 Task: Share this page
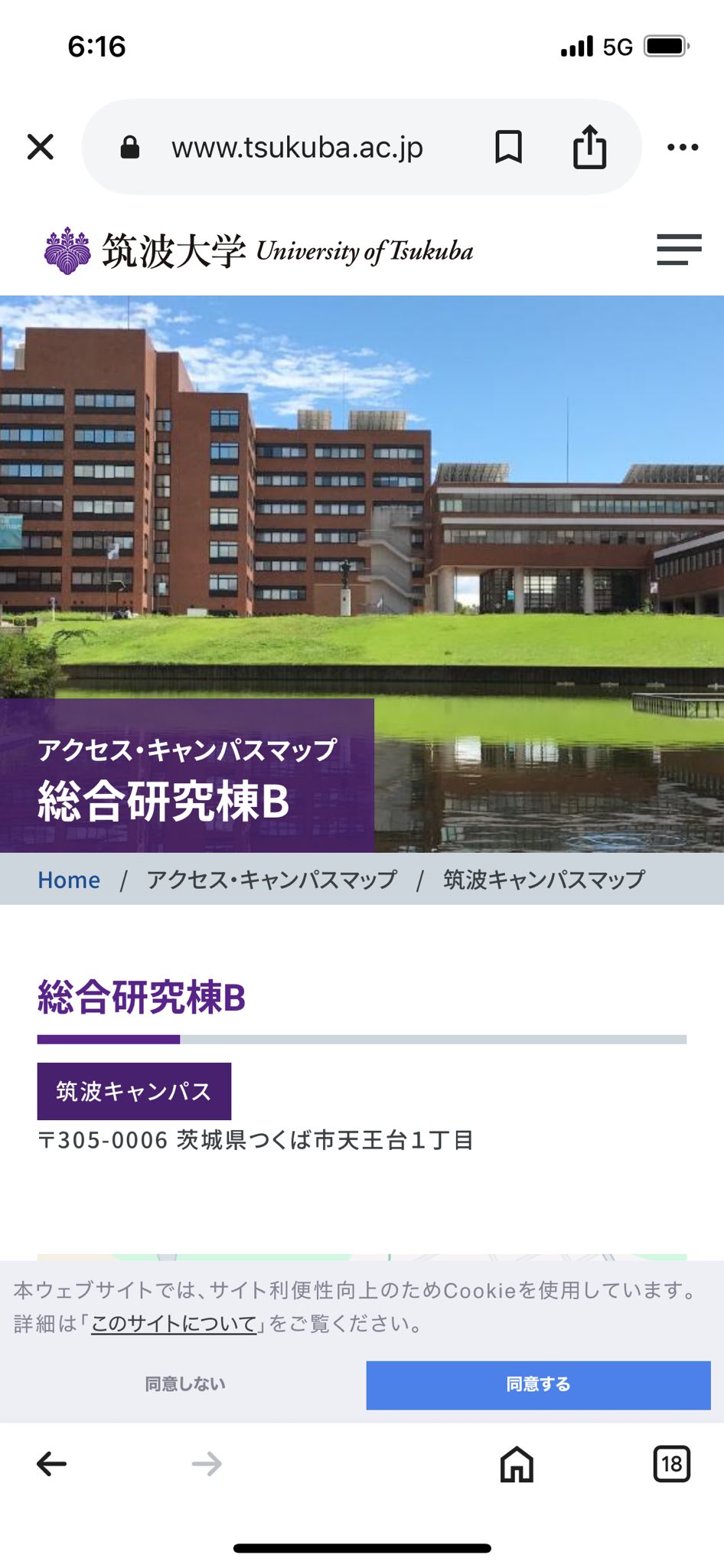click(589, 146)
